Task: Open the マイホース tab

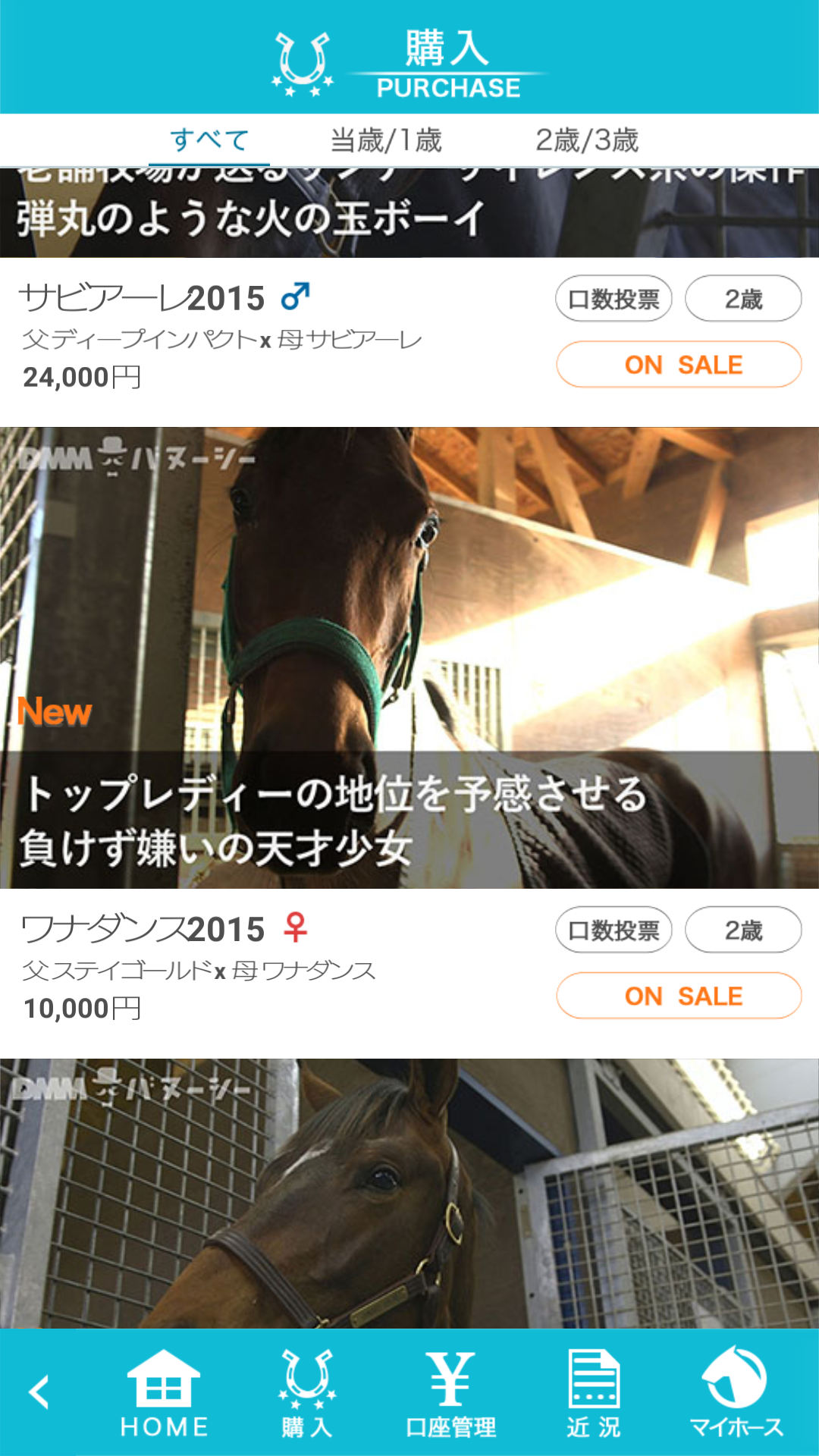Action: click(x=736, y=1394)
